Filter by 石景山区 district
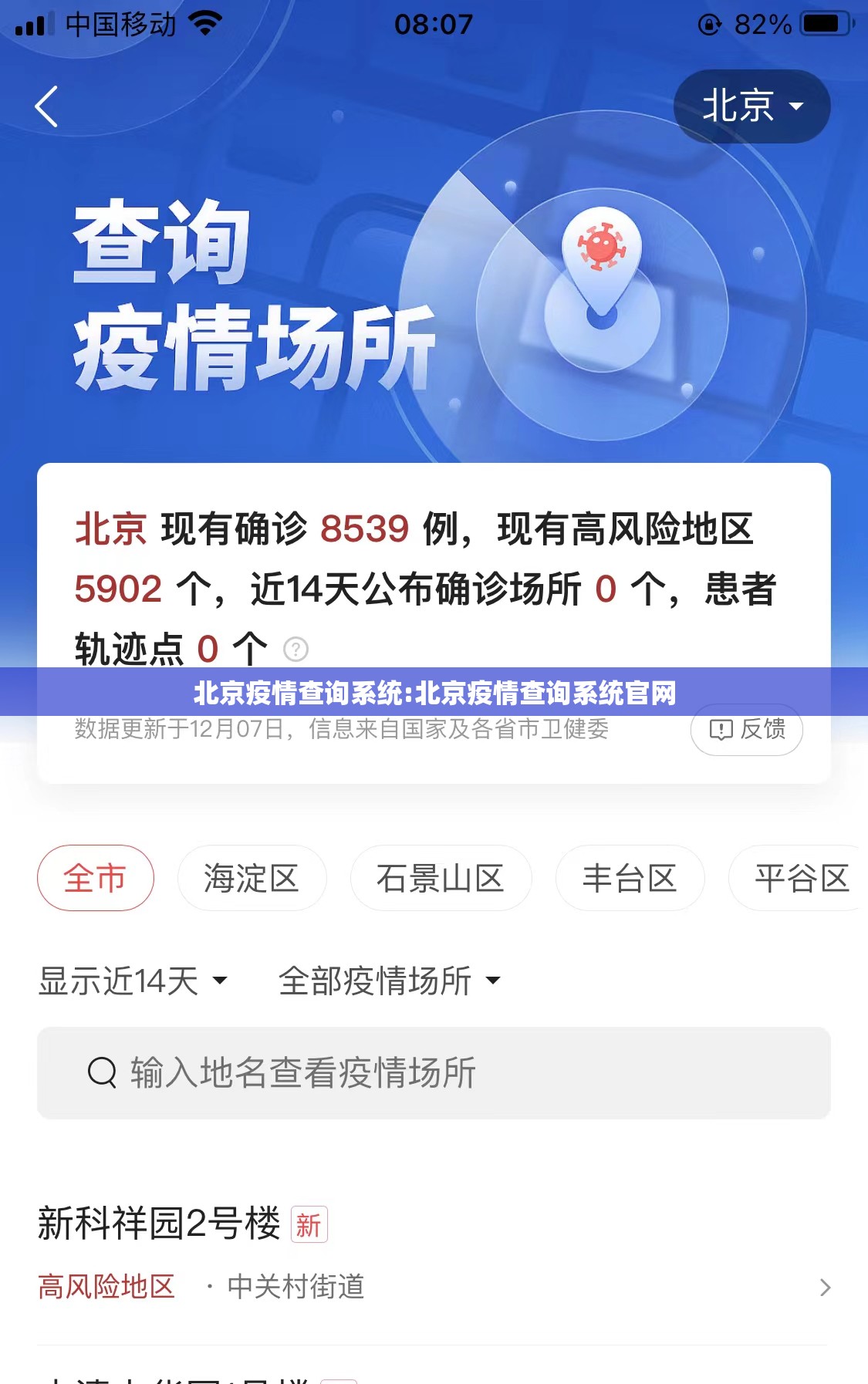The image size is (868, 1384). pyautogui.click(x=441, y=878)
